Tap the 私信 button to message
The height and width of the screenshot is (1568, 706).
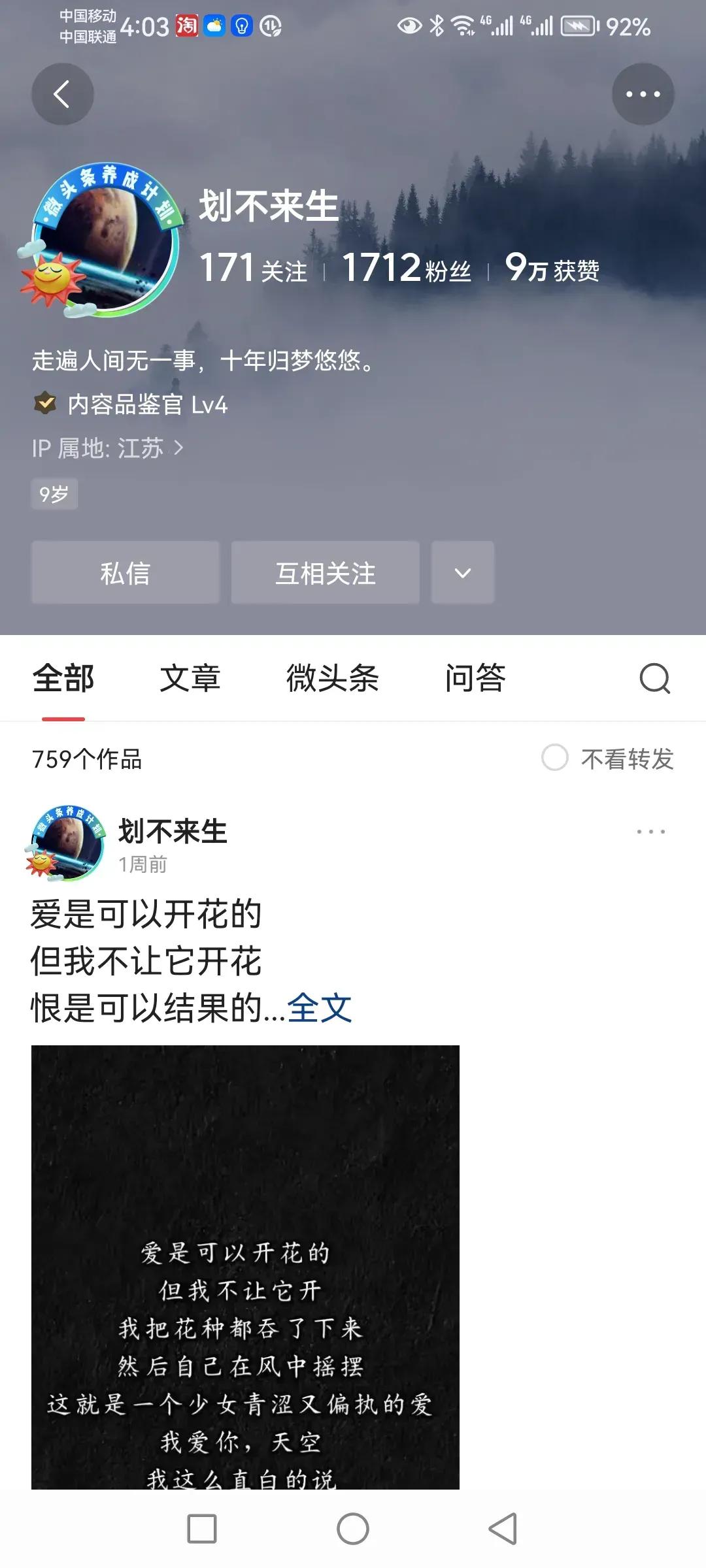(x=126, y=573)
